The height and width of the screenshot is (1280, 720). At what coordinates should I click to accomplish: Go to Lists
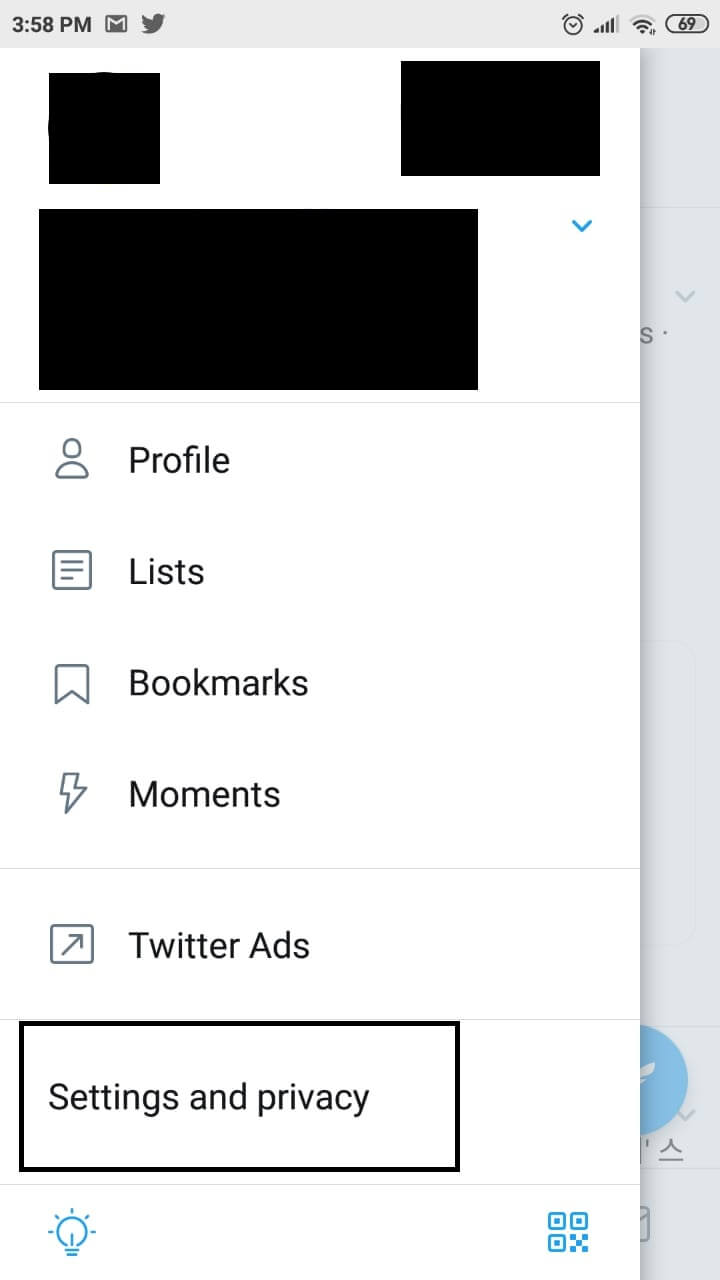pos(166,571)
